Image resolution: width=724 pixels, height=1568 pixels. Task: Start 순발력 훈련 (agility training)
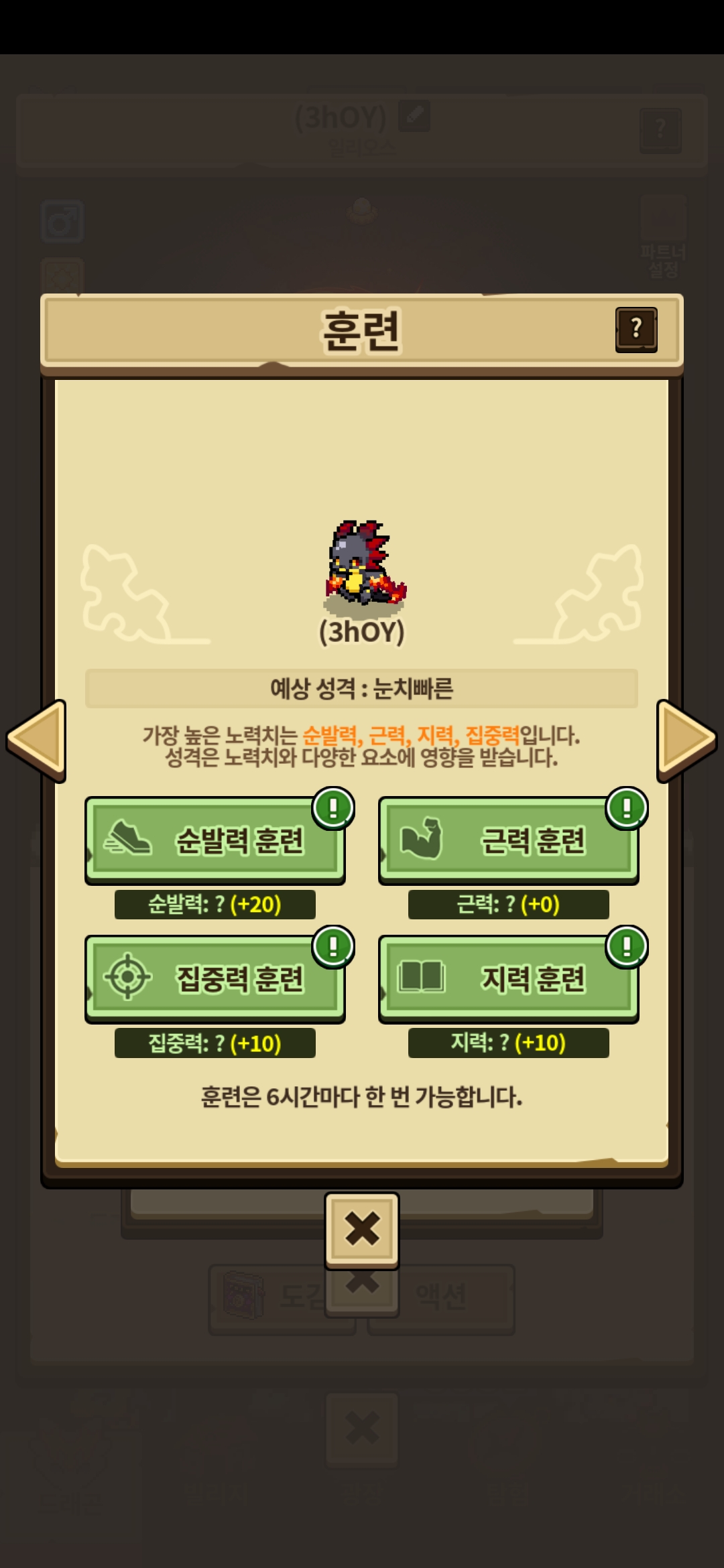[215, 840]
